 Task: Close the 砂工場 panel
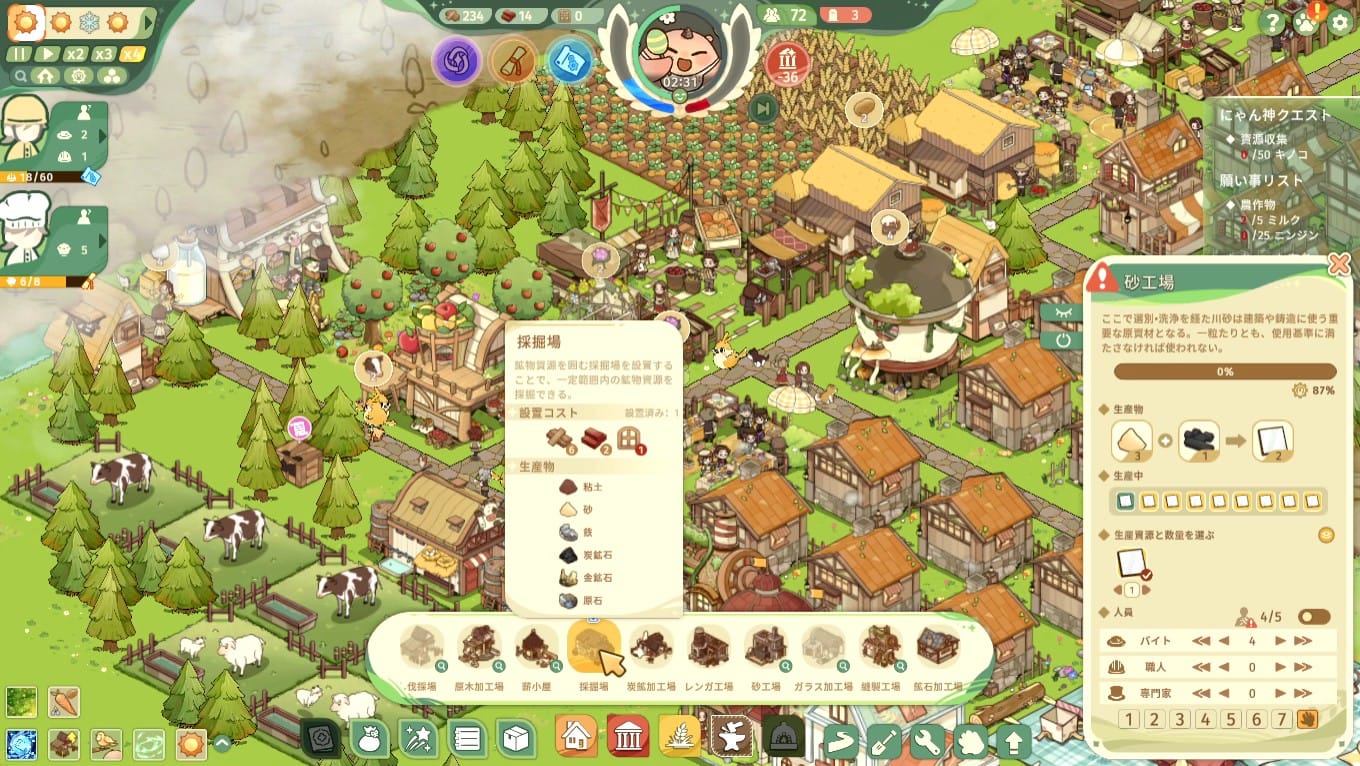coord(1338,264)
